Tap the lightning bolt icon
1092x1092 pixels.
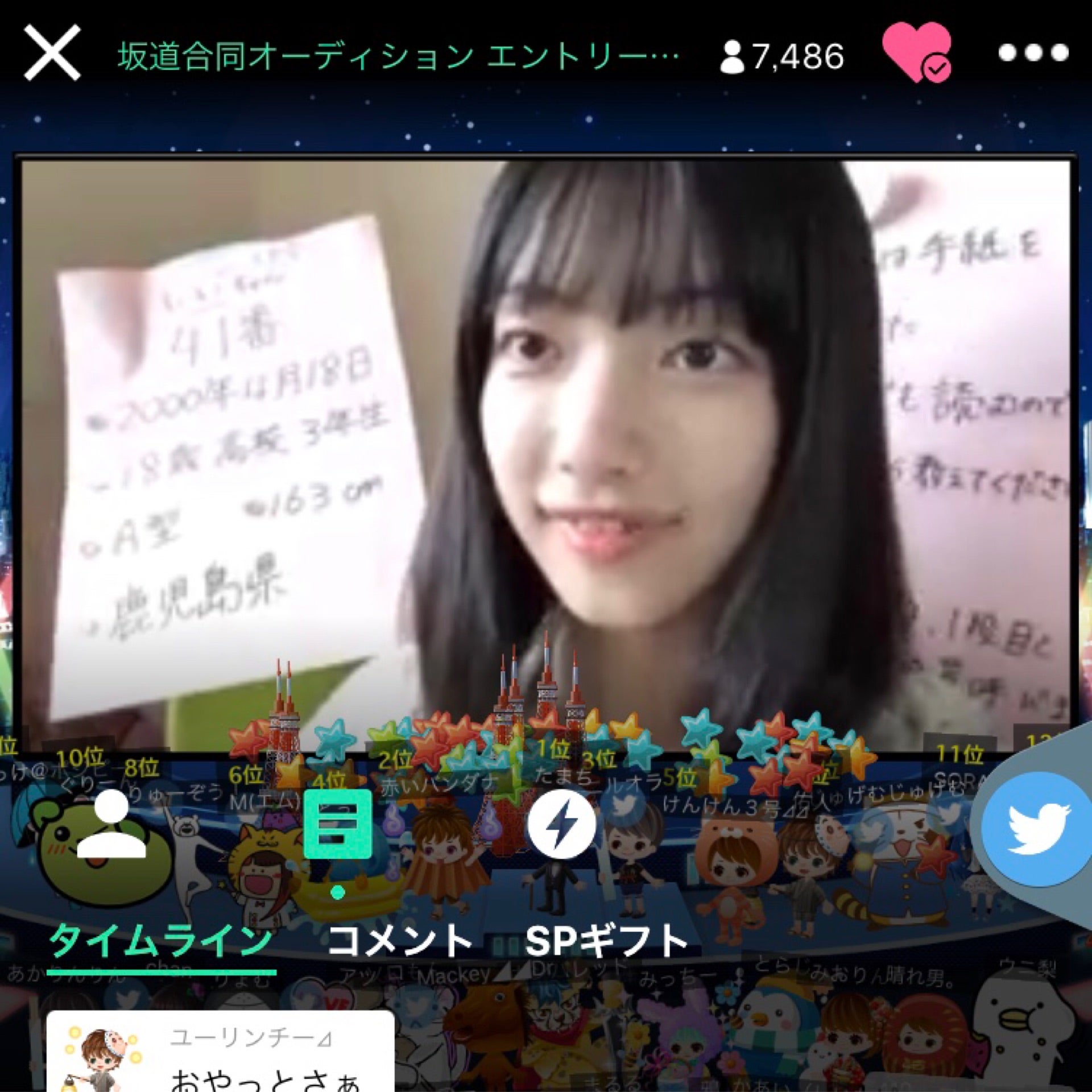[x=561, y=824]
